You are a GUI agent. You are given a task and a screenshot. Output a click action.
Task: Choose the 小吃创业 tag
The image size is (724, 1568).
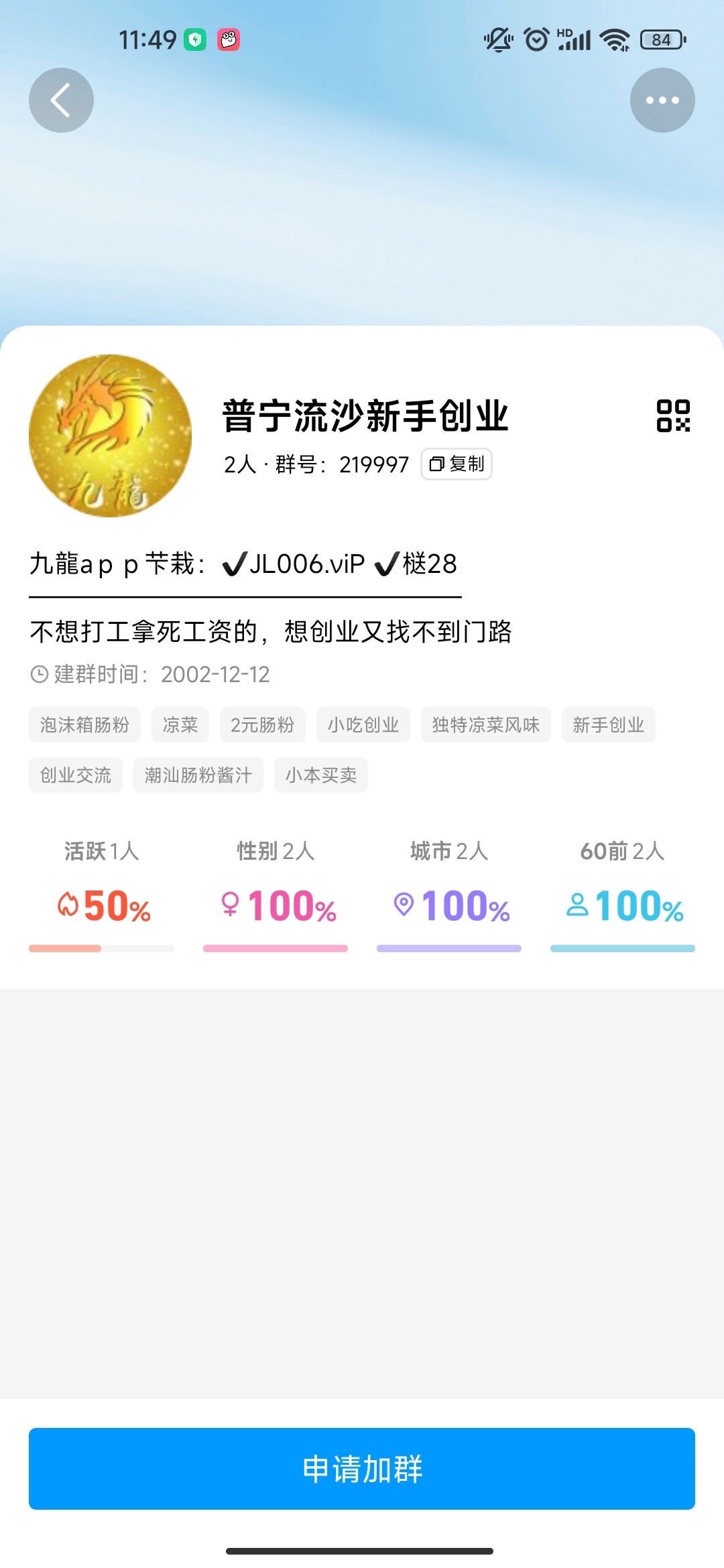point(363,725)
